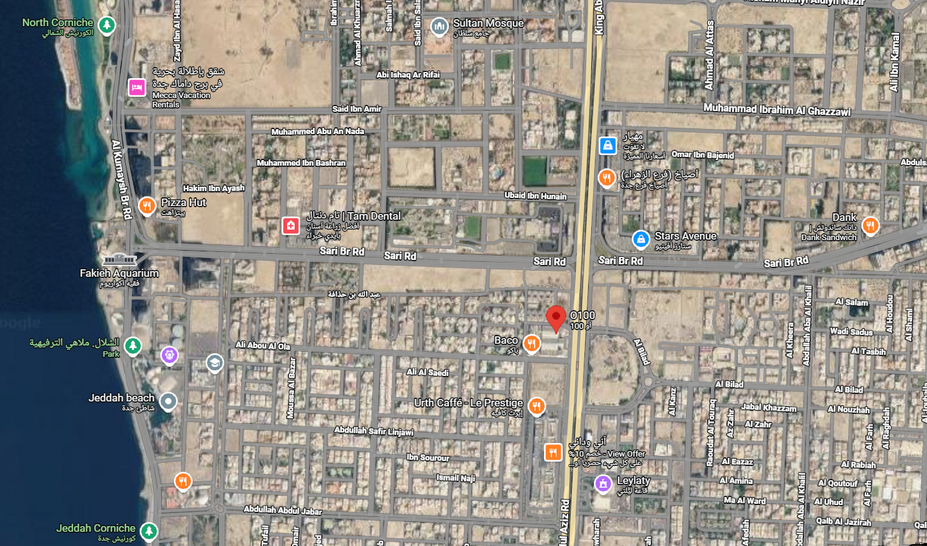
Task: Open the Leylaty venue marker
Action: [x=603, y=484]
